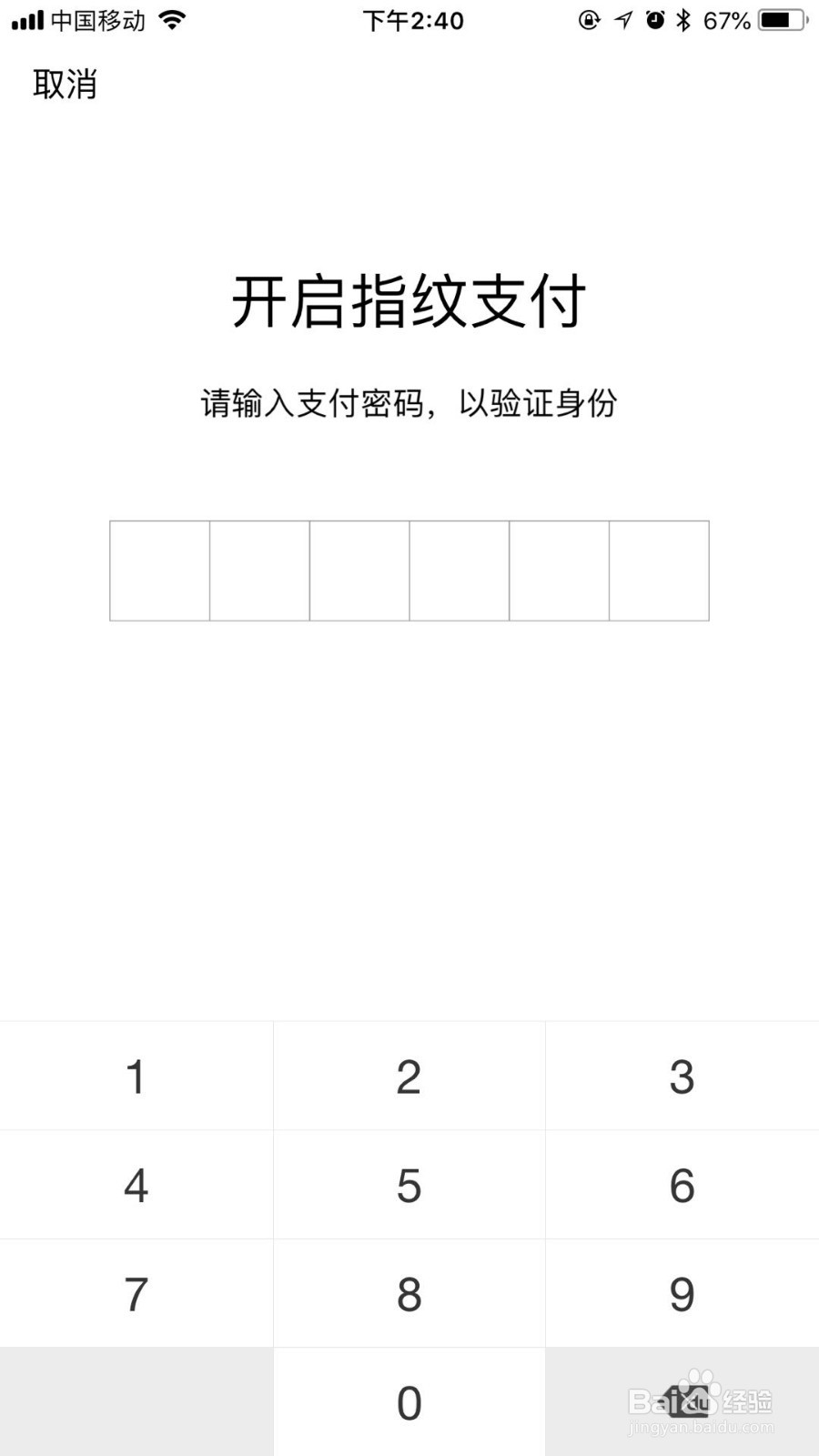Click the location arrow icon in status bar
The width and height of the screenshot is (819, 1456).
(x=622, y=20)
